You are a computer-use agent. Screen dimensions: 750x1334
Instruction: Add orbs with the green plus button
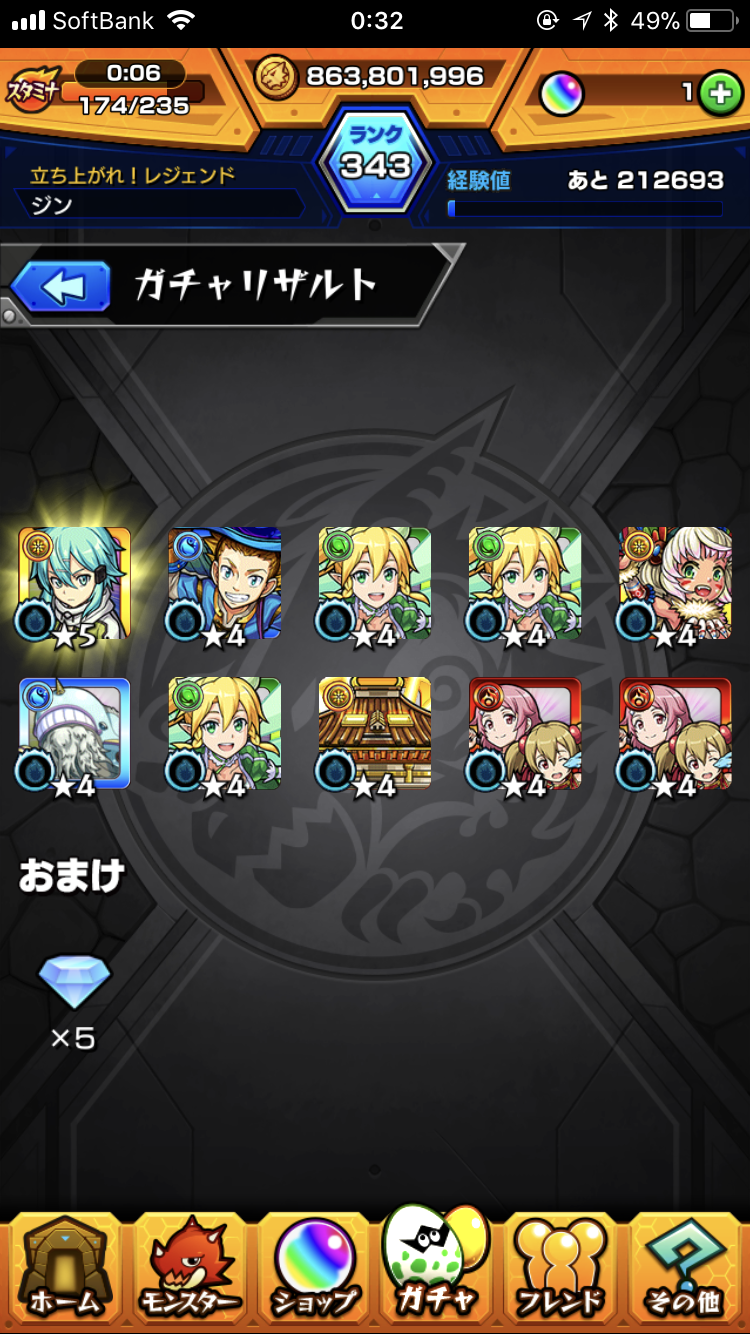716,93
